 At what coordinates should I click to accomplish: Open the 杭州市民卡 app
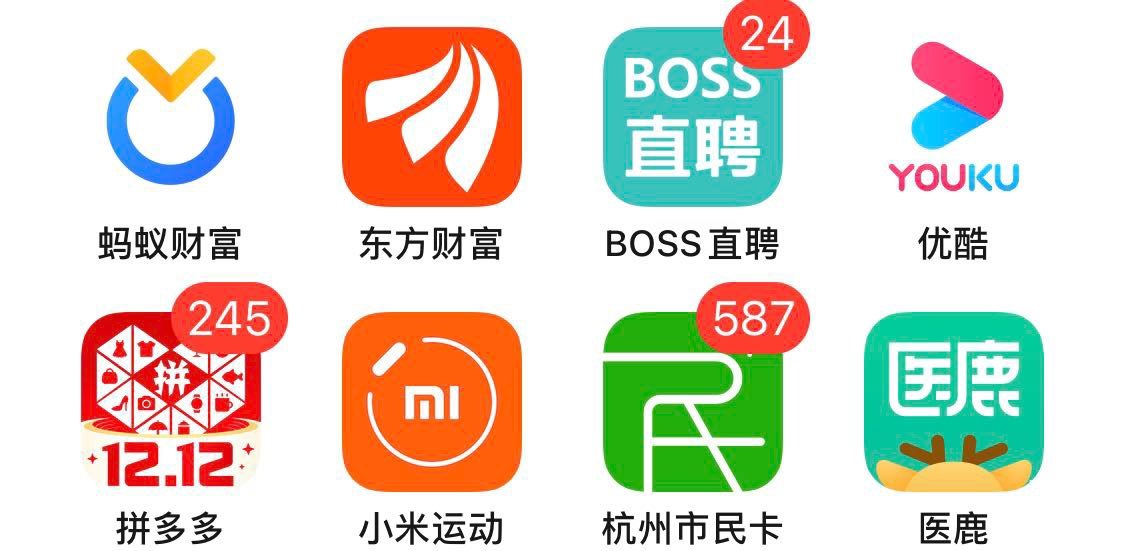point(692,400)
